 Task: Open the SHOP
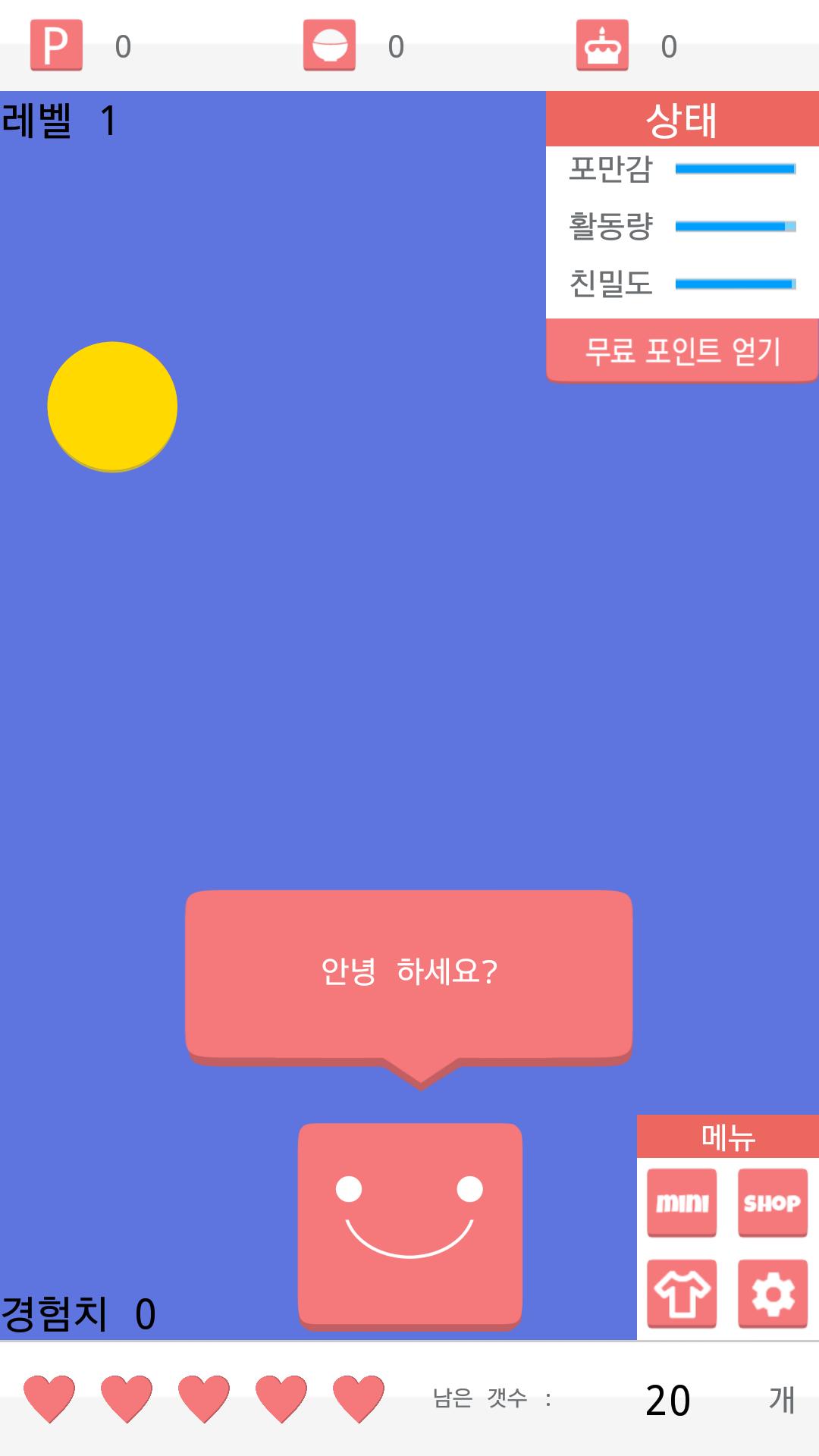point(772,1203)
